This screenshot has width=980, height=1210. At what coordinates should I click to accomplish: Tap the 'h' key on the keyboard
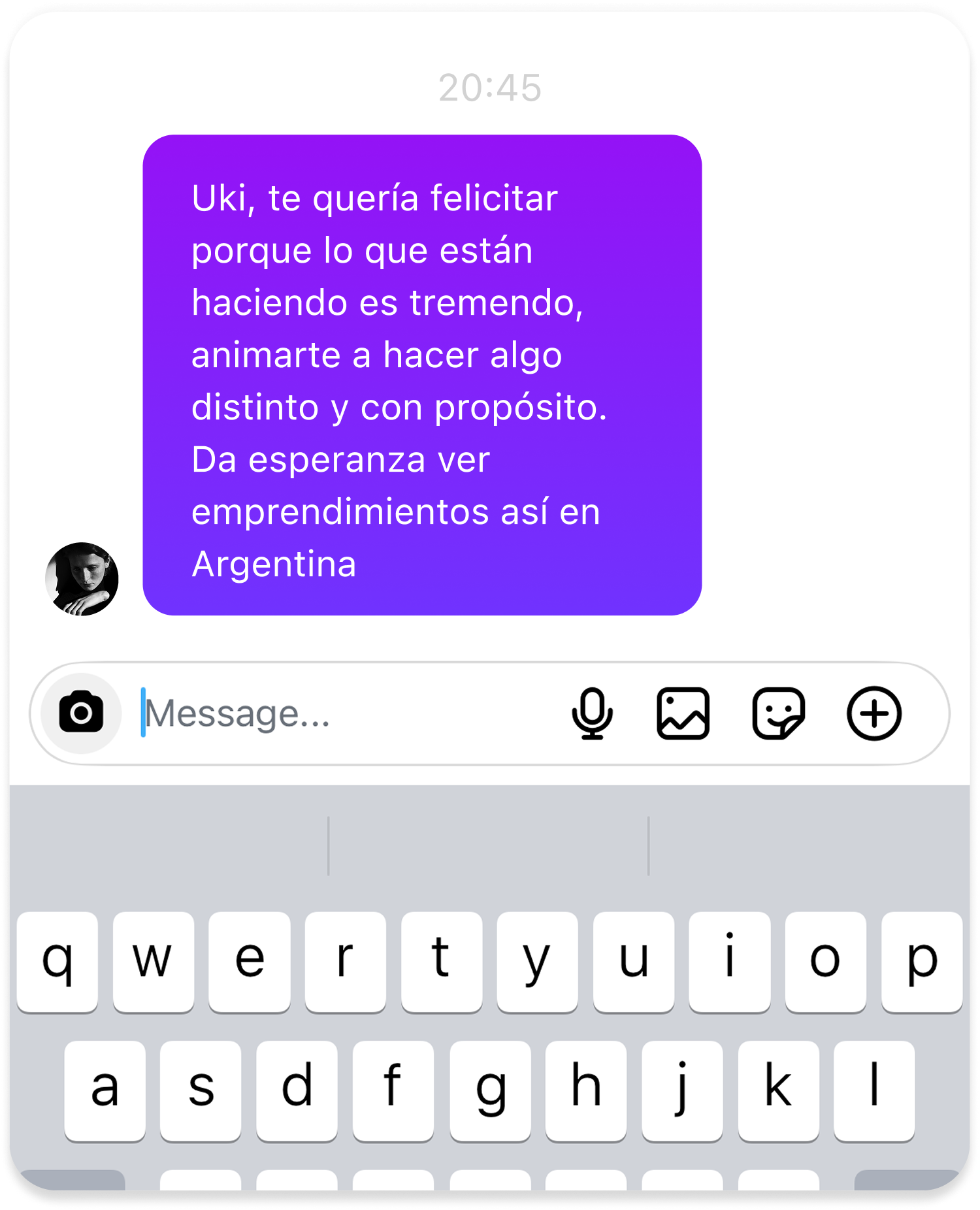point(586,1090)
